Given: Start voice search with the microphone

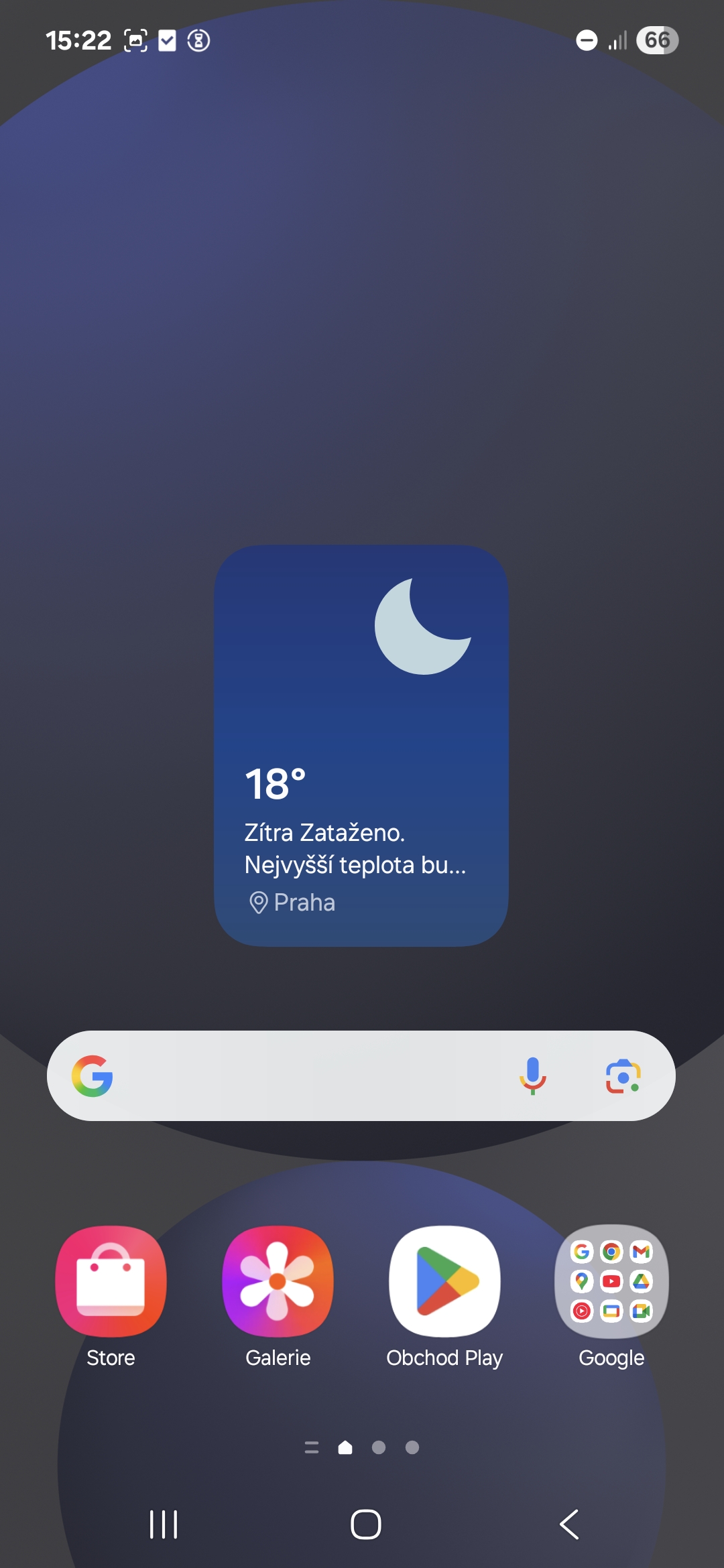Looking at the screenshot, I should [x=533, y=1075].
